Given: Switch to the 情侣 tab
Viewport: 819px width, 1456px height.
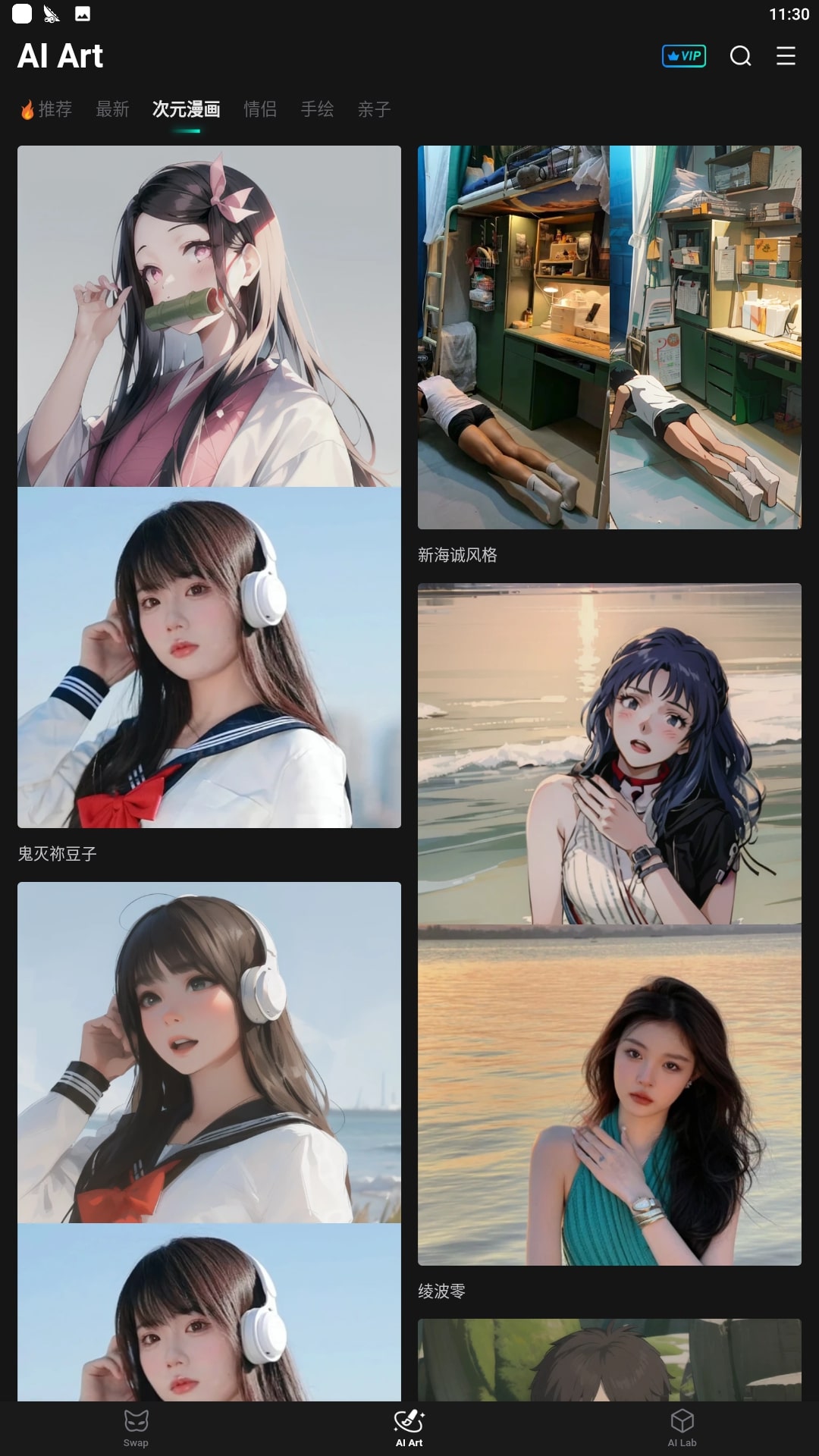Looking at the screenshot, I should click(x=260, y=109).
